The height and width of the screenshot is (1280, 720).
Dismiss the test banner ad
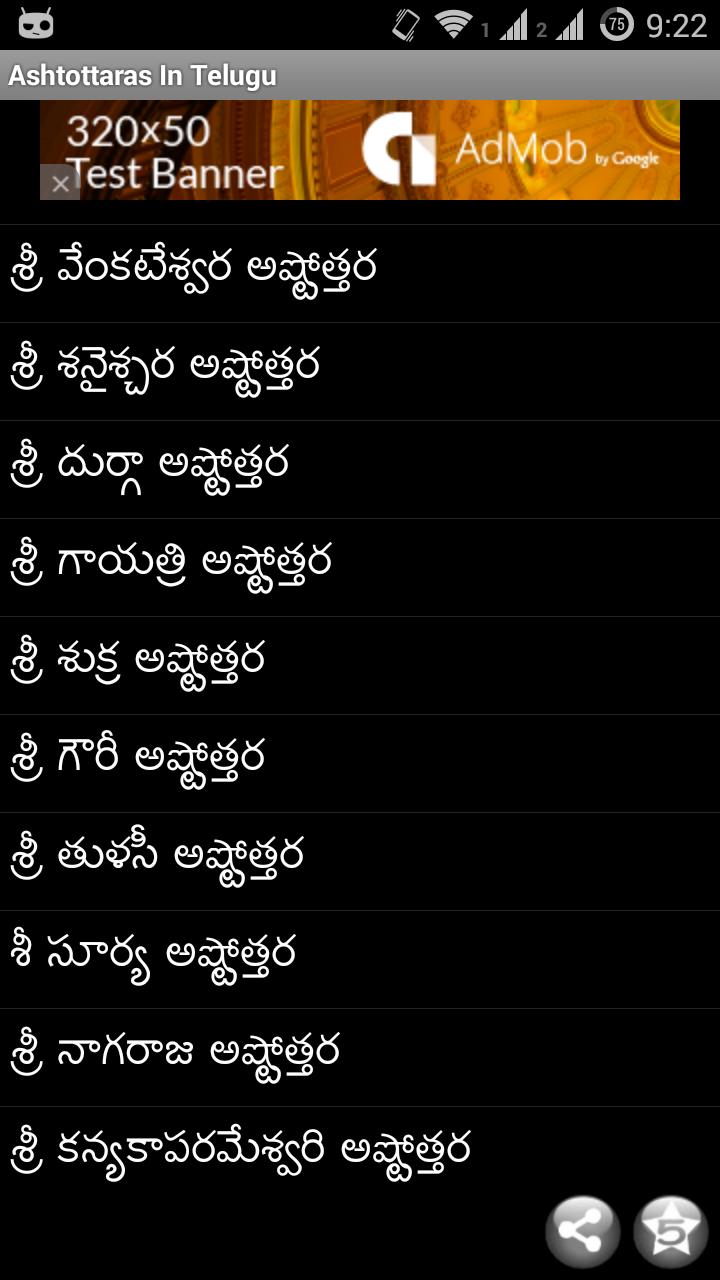(59, 184)
